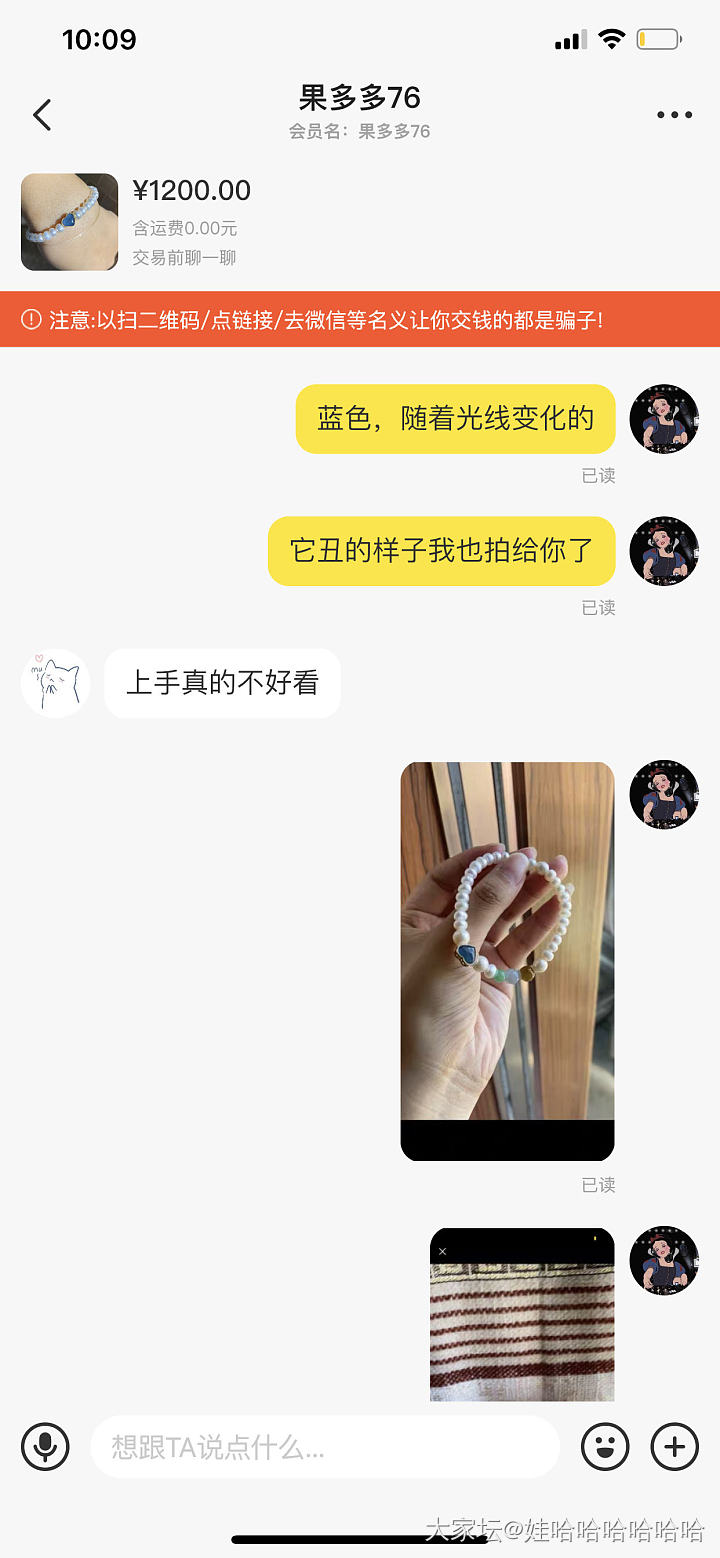Open the three-dot overflow menu
Image resolution: width=720 pixels, height=1558 pixels.
674,115
